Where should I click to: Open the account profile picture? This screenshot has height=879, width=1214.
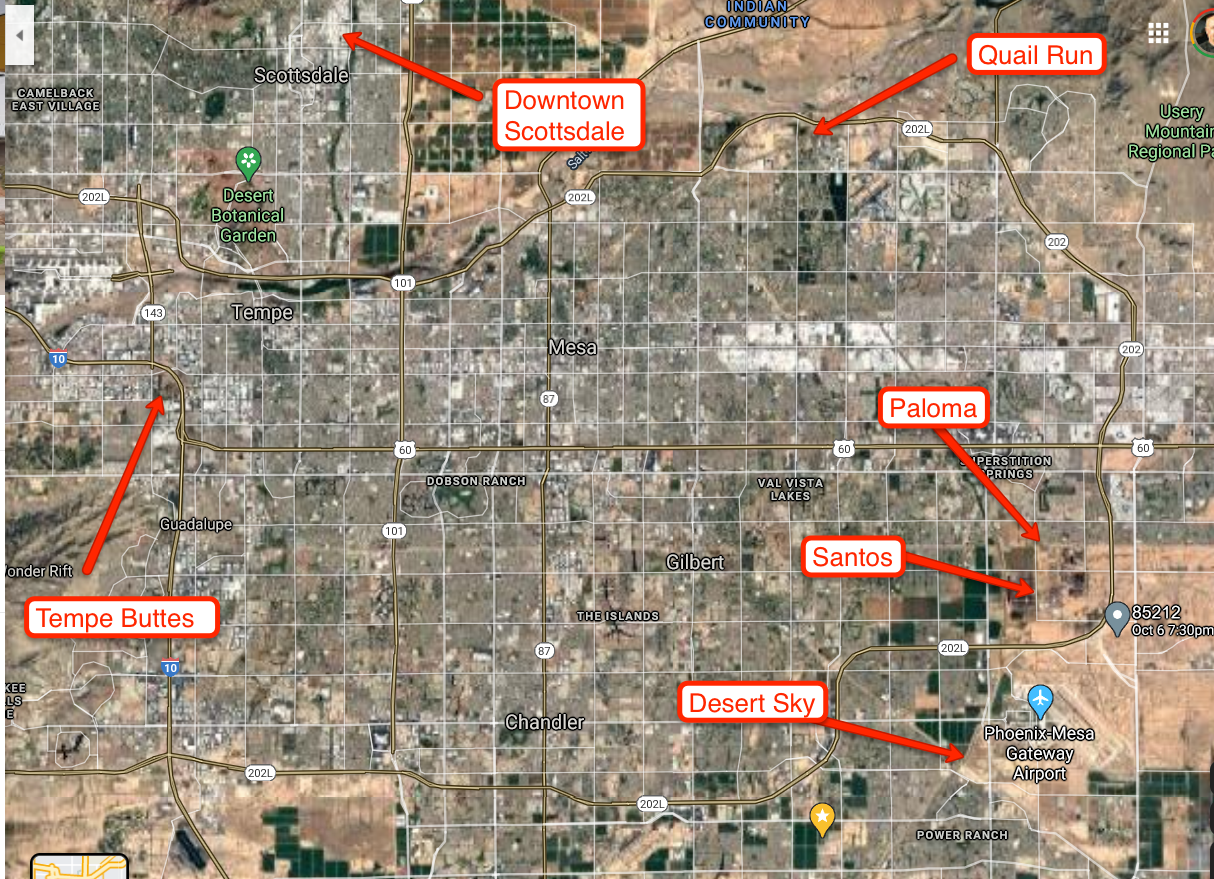(1204, 33)
